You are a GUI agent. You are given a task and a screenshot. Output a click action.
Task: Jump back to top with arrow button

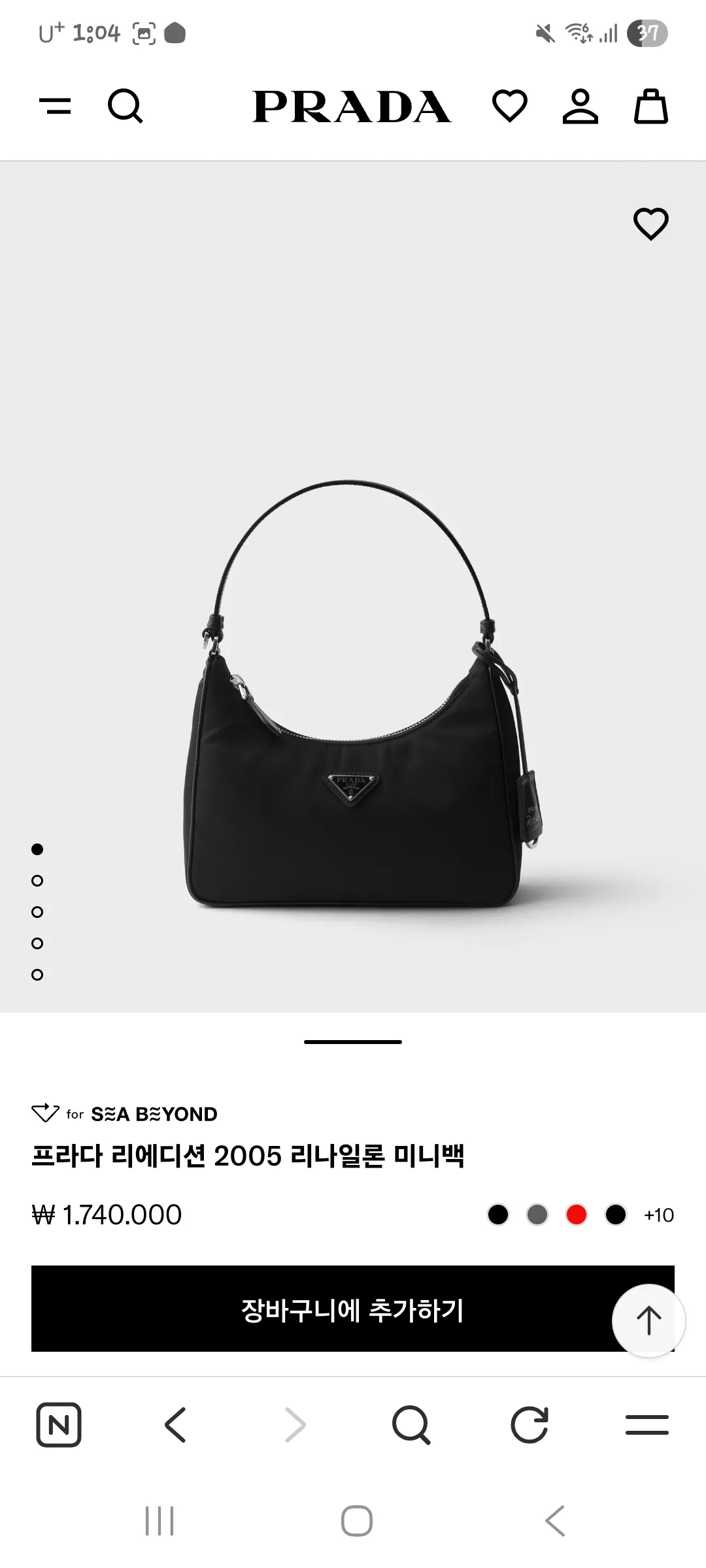coord(648,1320)
